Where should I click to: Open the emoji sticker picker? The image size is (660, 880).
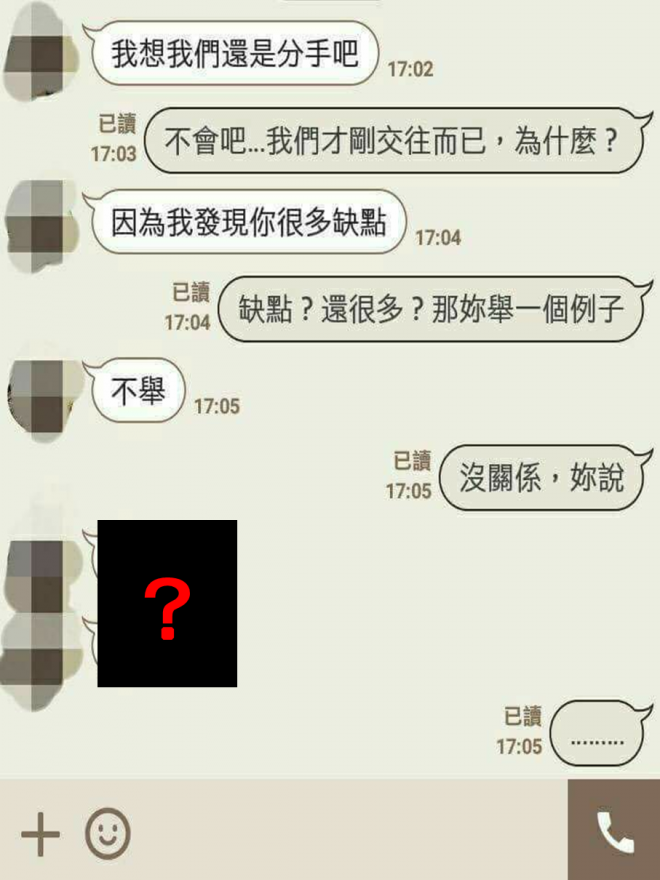click(108, 832)
